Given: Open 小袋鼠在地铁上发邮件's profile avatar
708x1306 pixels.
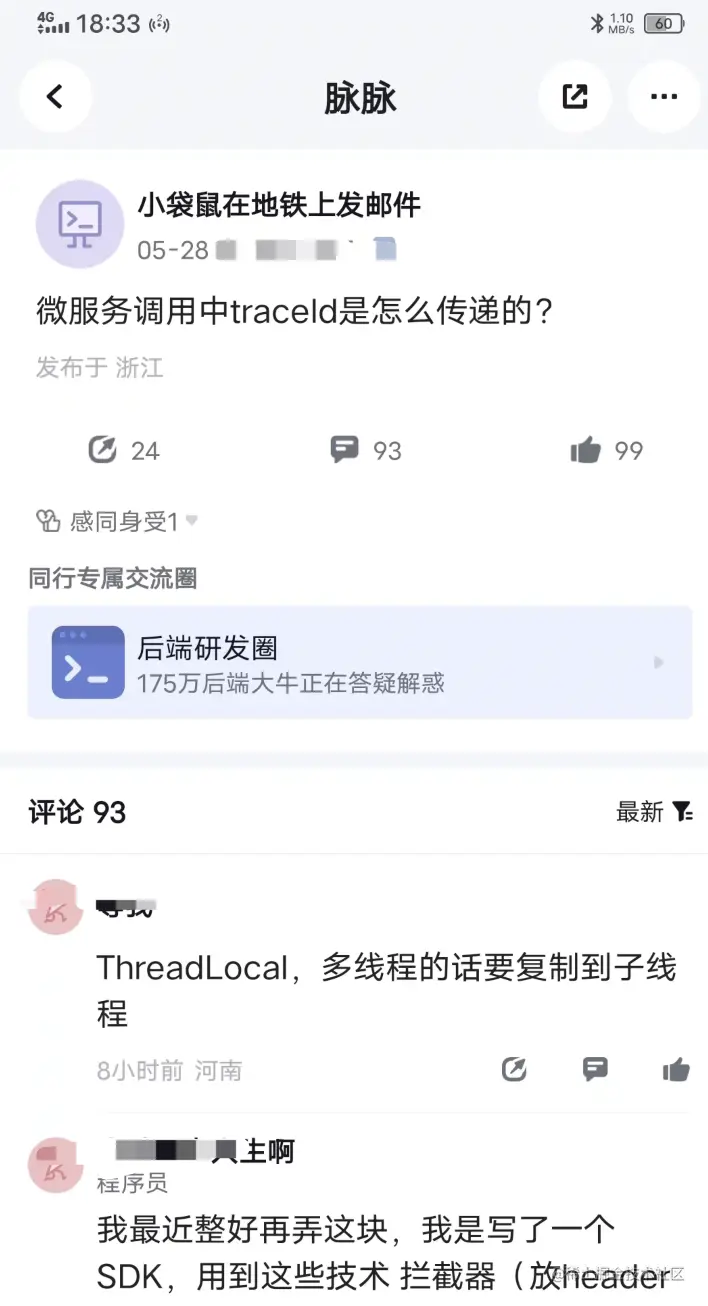Looking at the screenshot, I should click(x=79, y=224).
